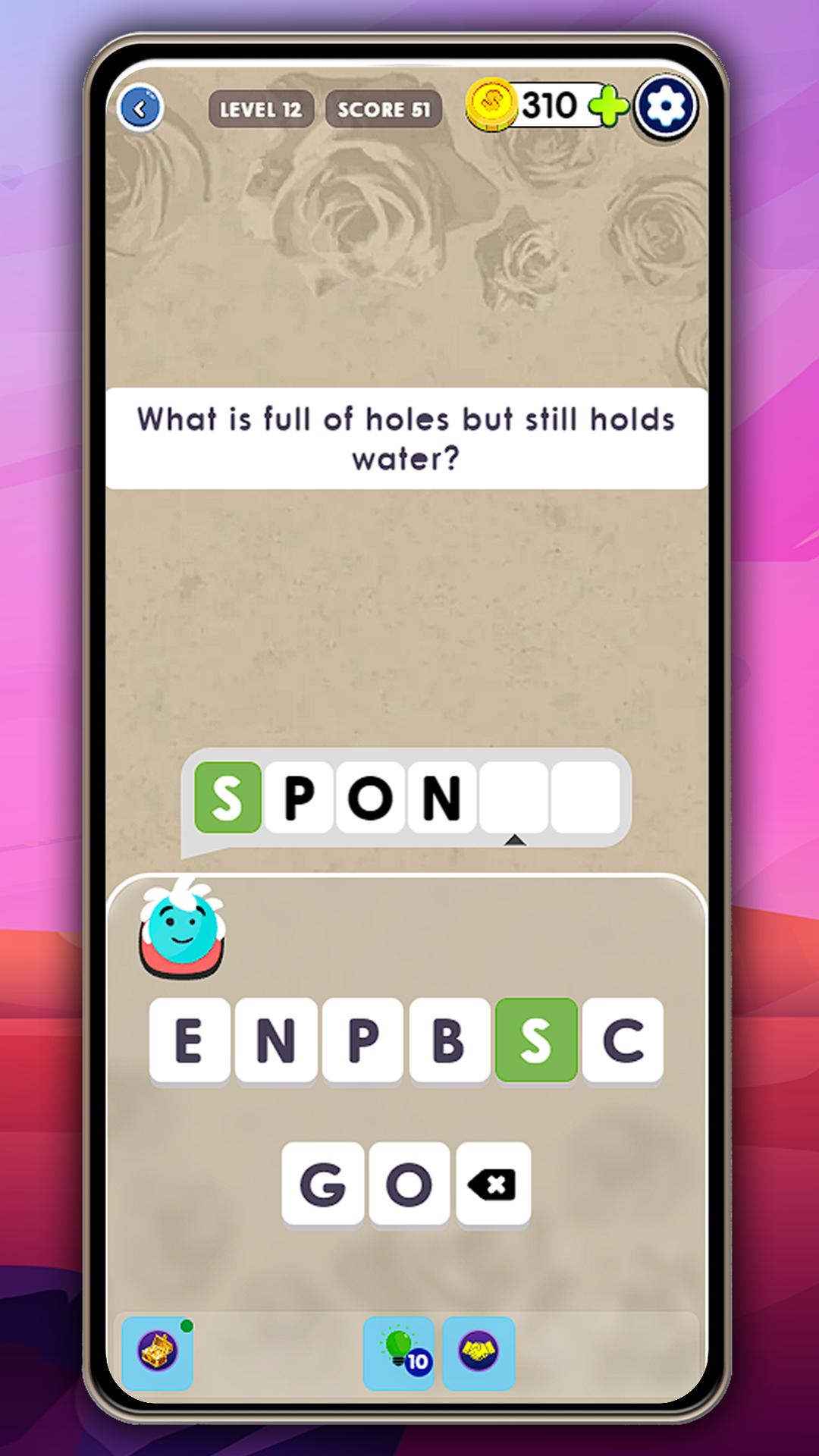Select the letter G tile
The width and height of the screenshot is (819, 1456).
[323, 1184]
